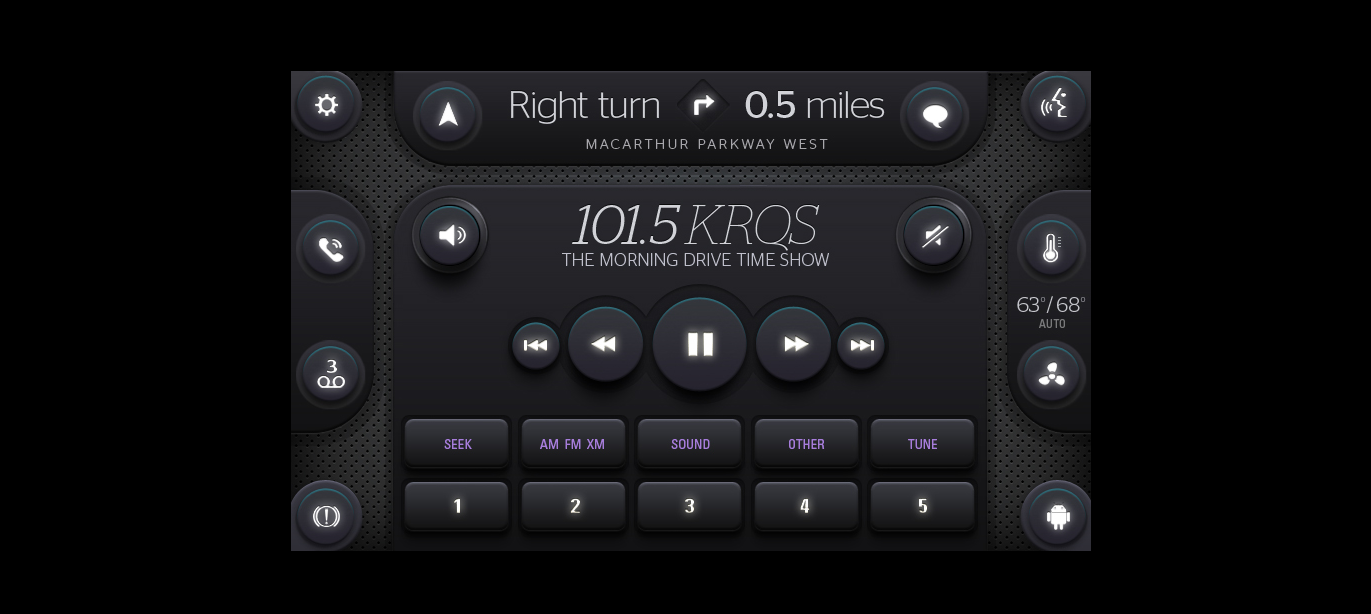Check the three voicemail messages

(x=331, y=374)
